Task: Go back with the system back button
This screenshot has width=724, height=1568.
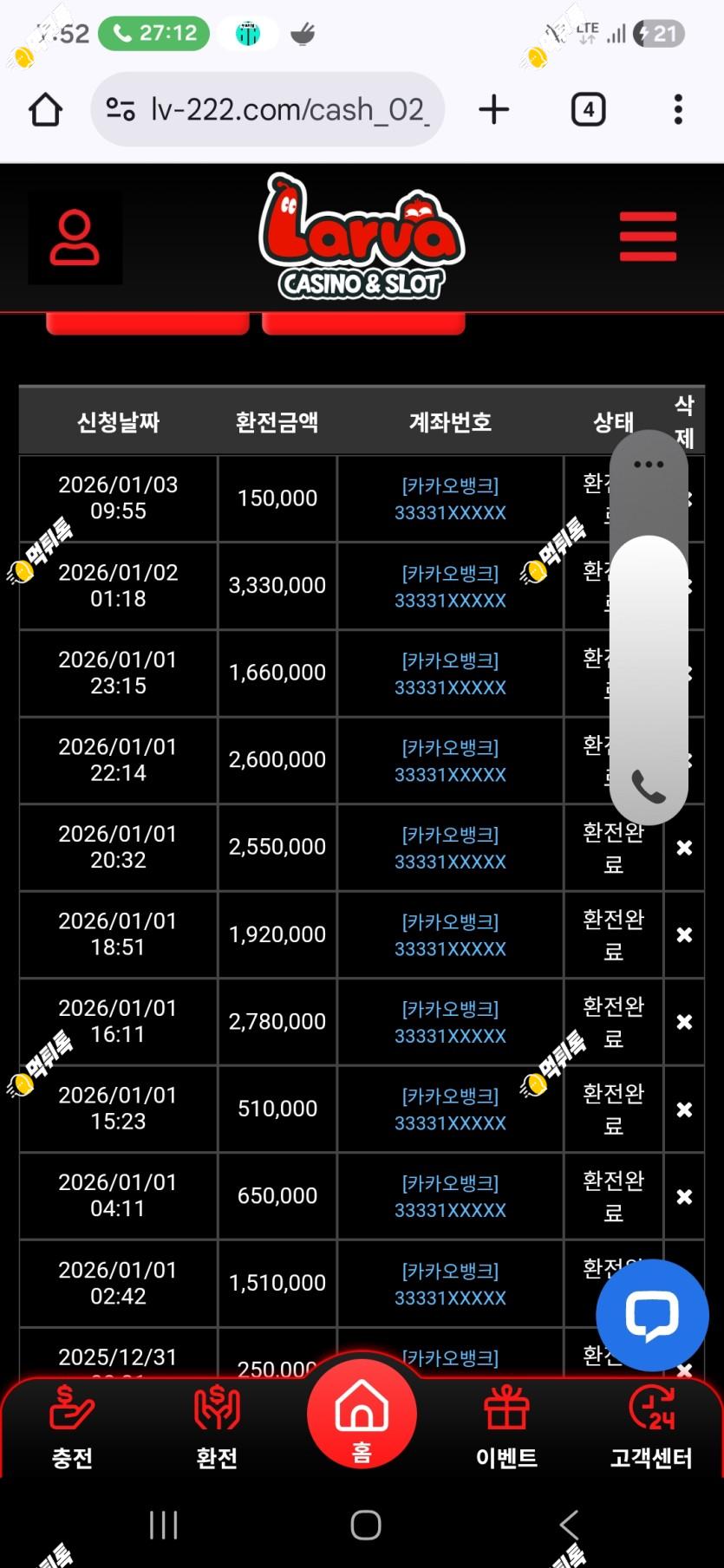Action: pyautogui.click(x=569, y=1525)
